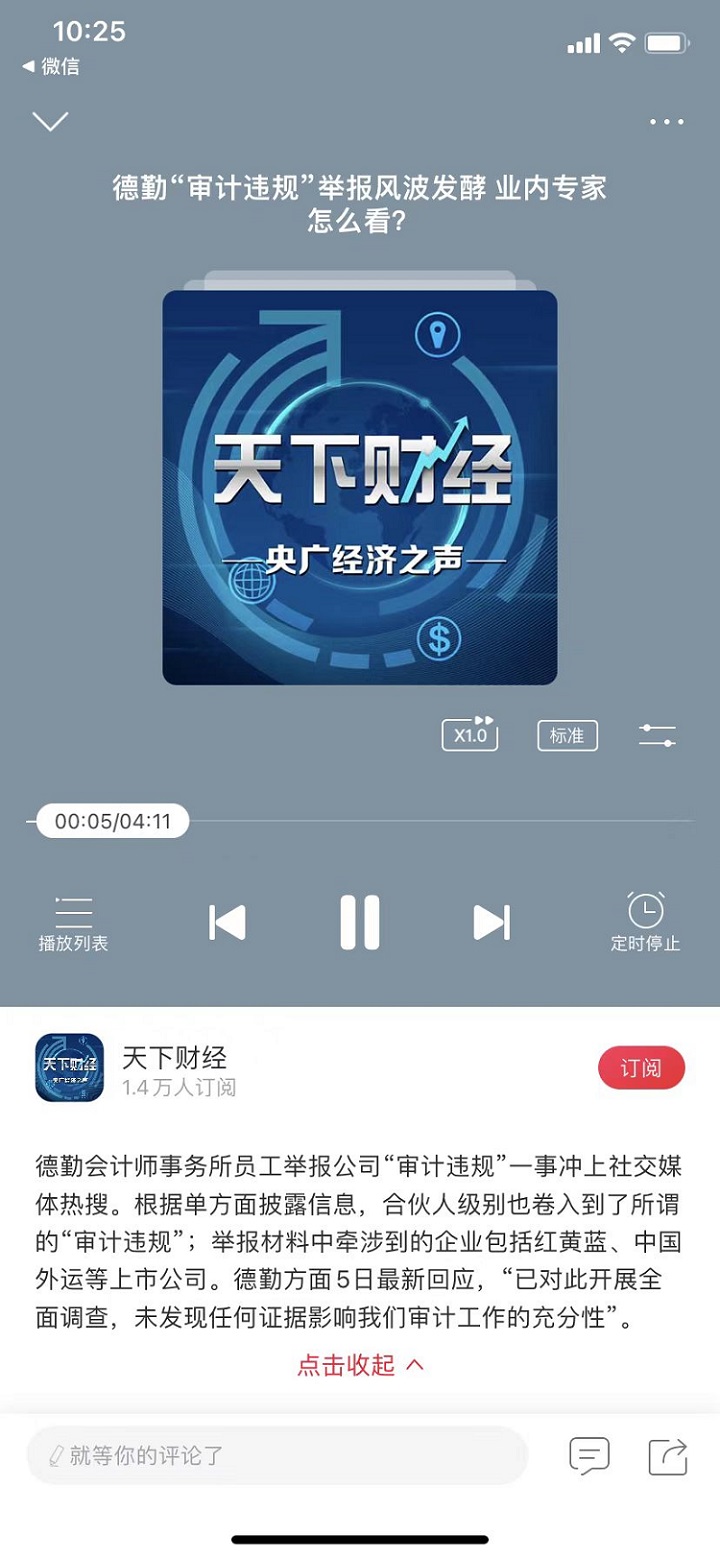Collapse description via 点击收起
The width and height of the screenshot is (720, 1558).
pyautogui.click(x=360, y=1365)
